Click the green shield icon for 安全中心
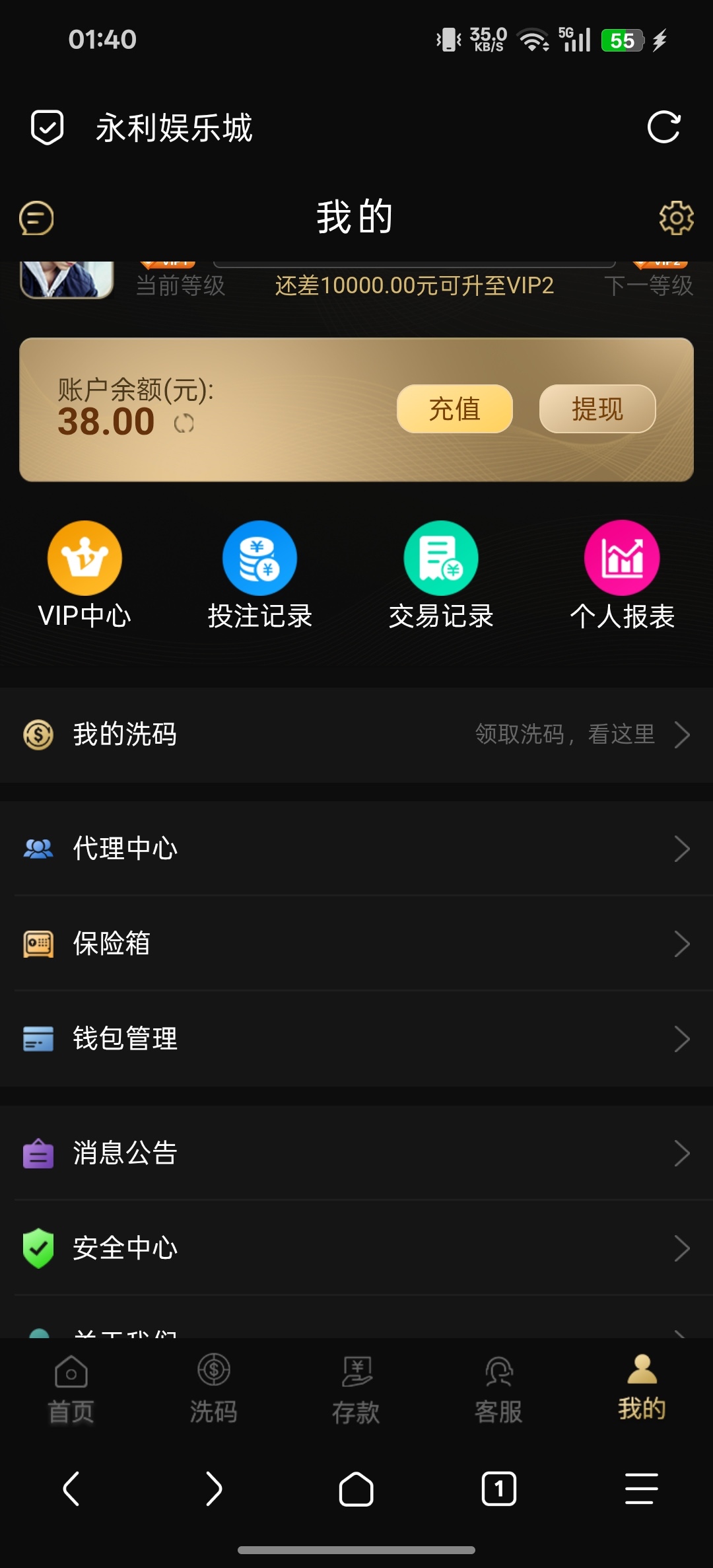Viewport: 713px width, 1568px height. 38,1248
